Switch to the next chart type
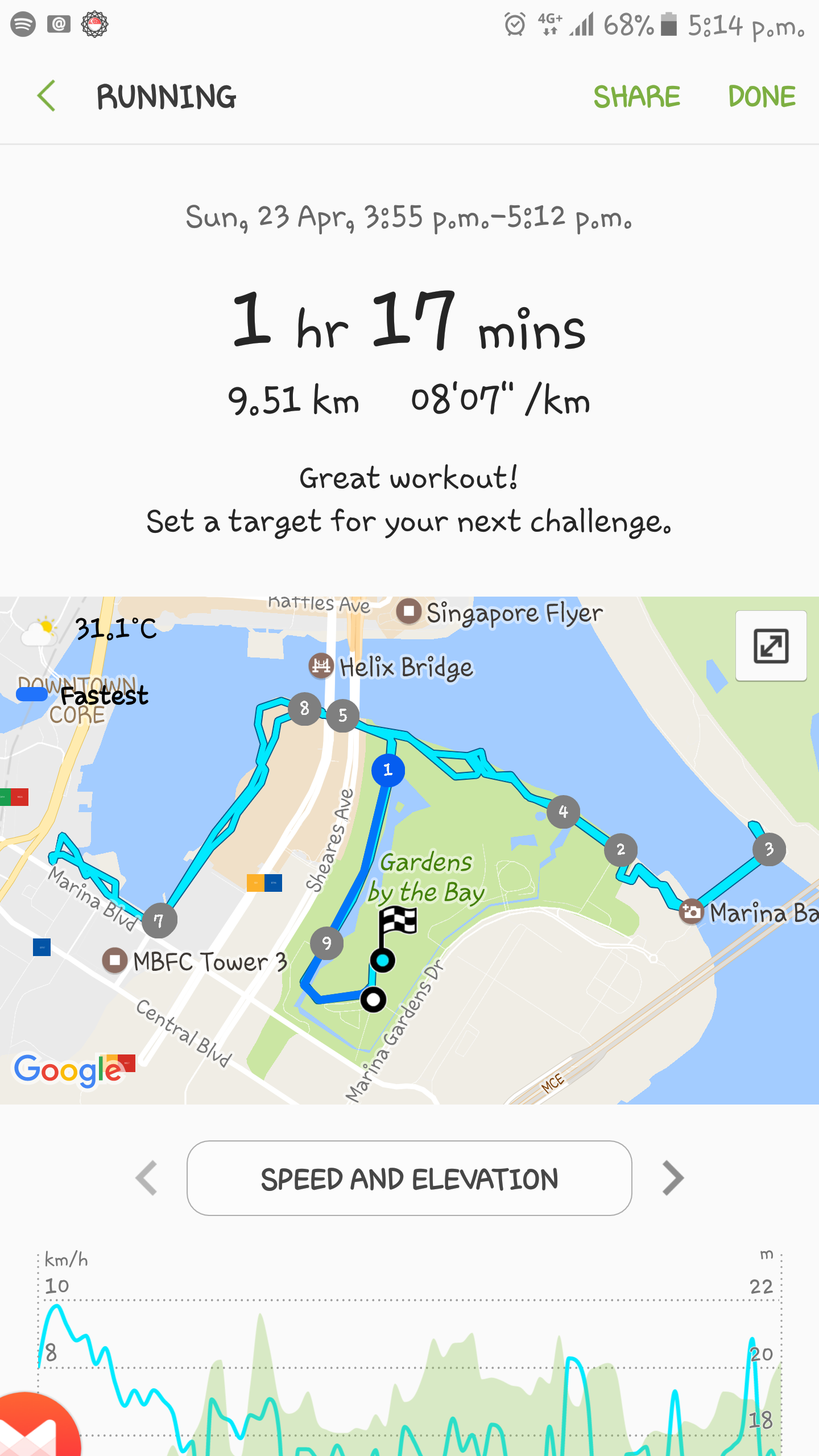The width and height of the screenshot is (819, 1456). tap(673, 1178)
